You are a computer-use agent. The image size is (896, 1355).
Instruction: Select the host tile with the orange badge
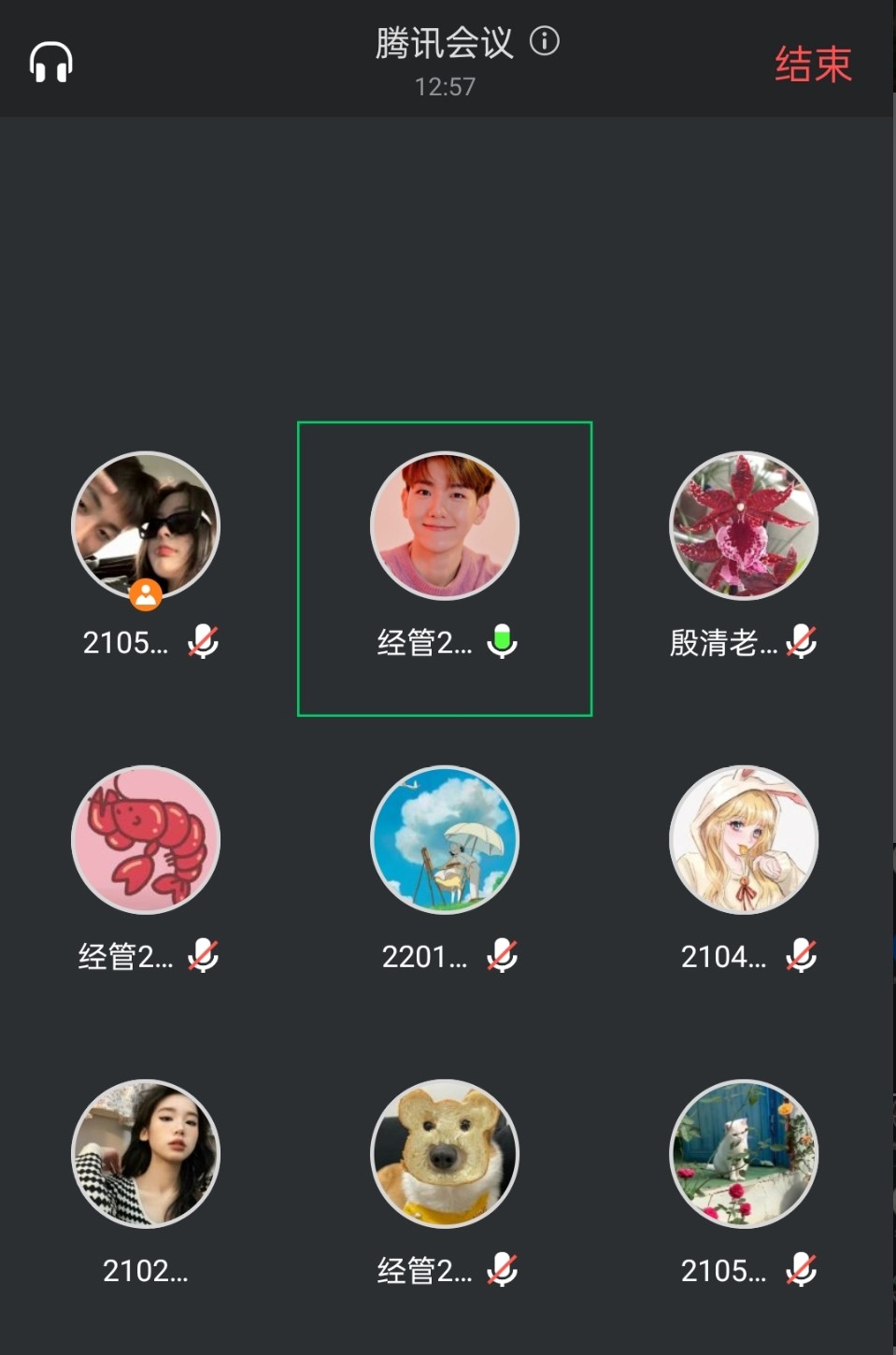146,526
